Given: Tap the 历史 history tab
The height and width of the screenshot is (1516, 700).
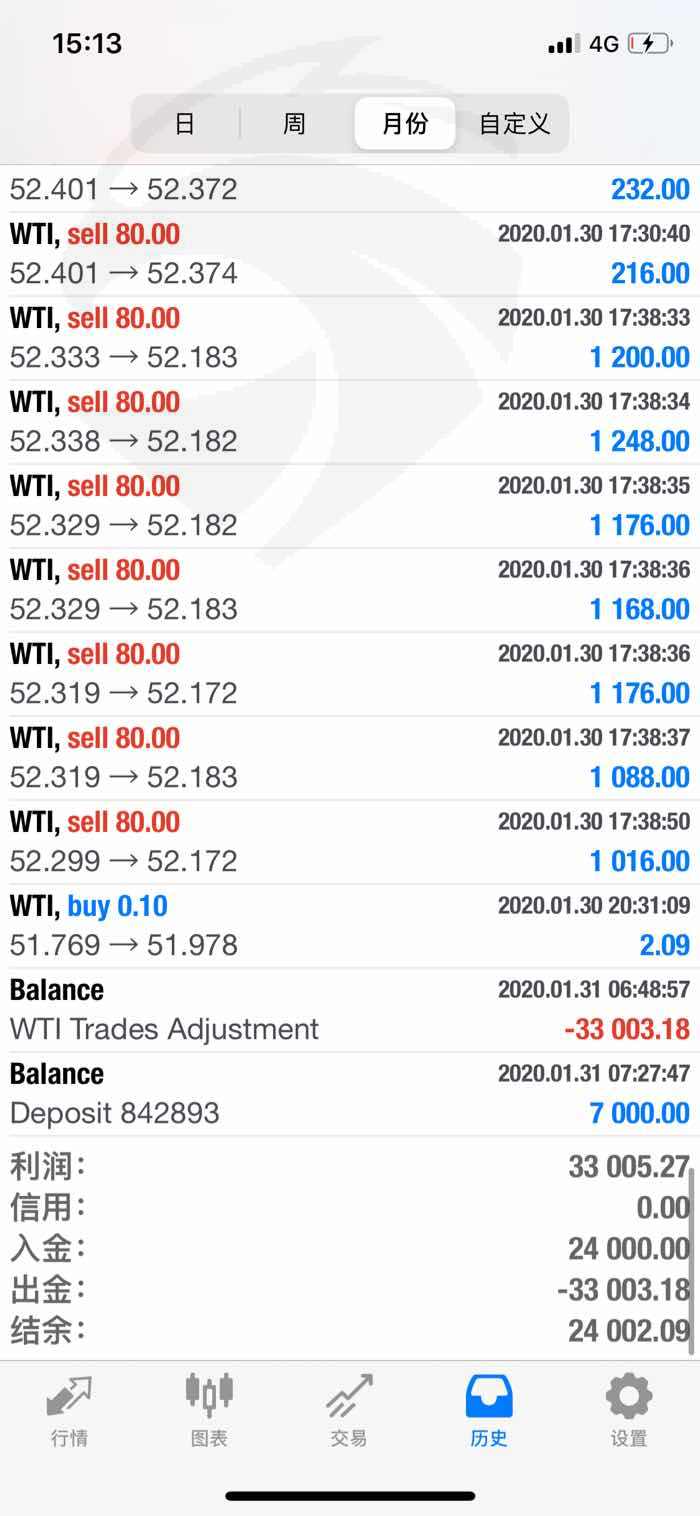Looking at the screenshot, I should click(x=489, y=1410).
